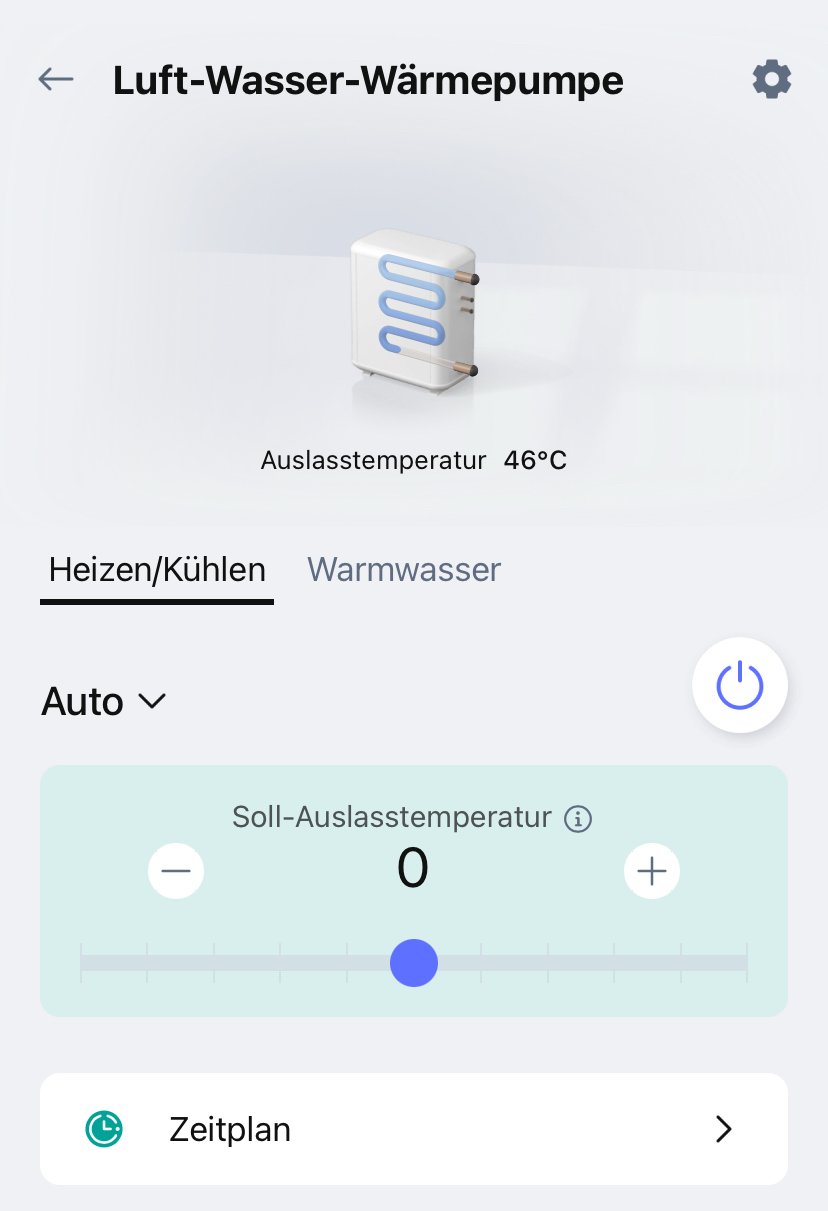Select the Heizen/Kühlen tab
828x1211 pixels.
click(157, 570)
